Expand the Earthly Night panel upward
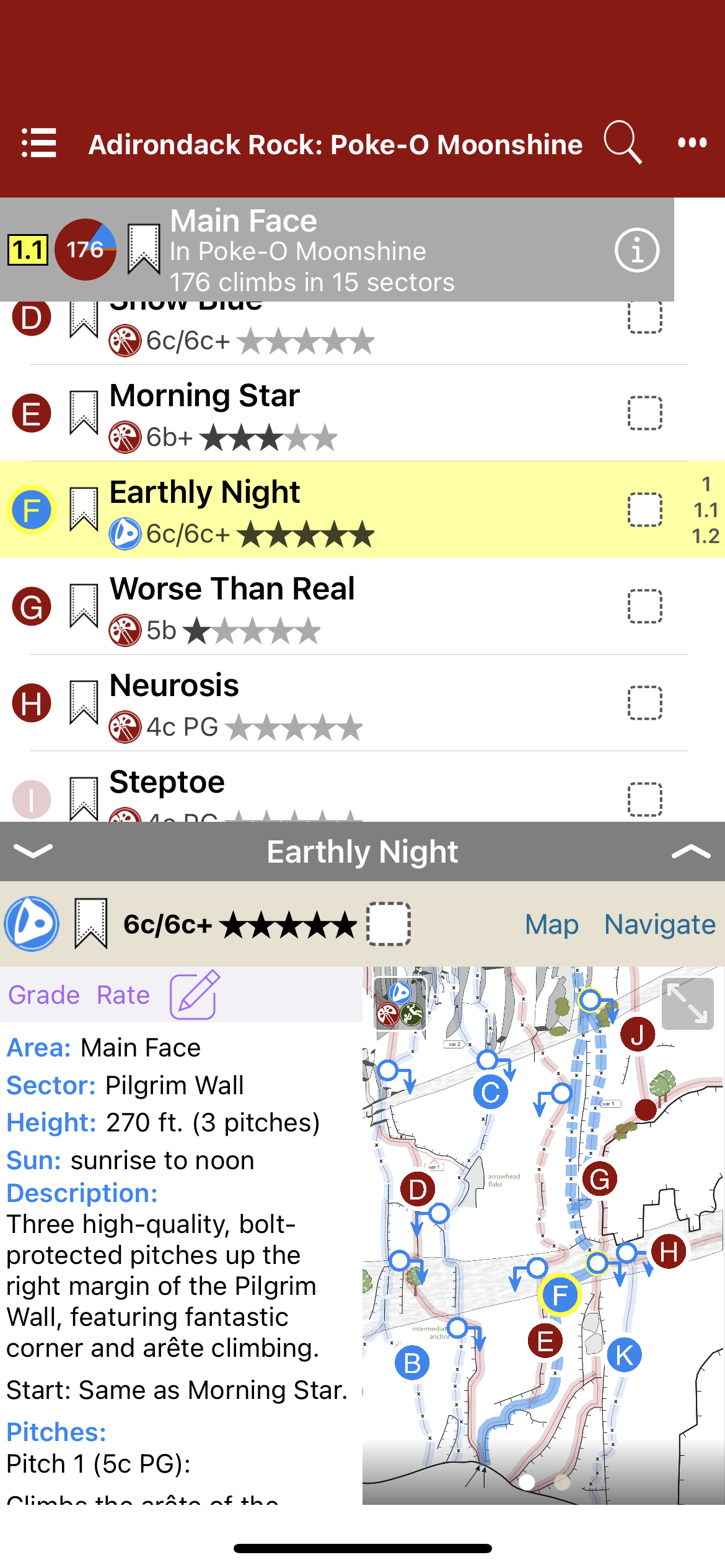 click(690, 852)
